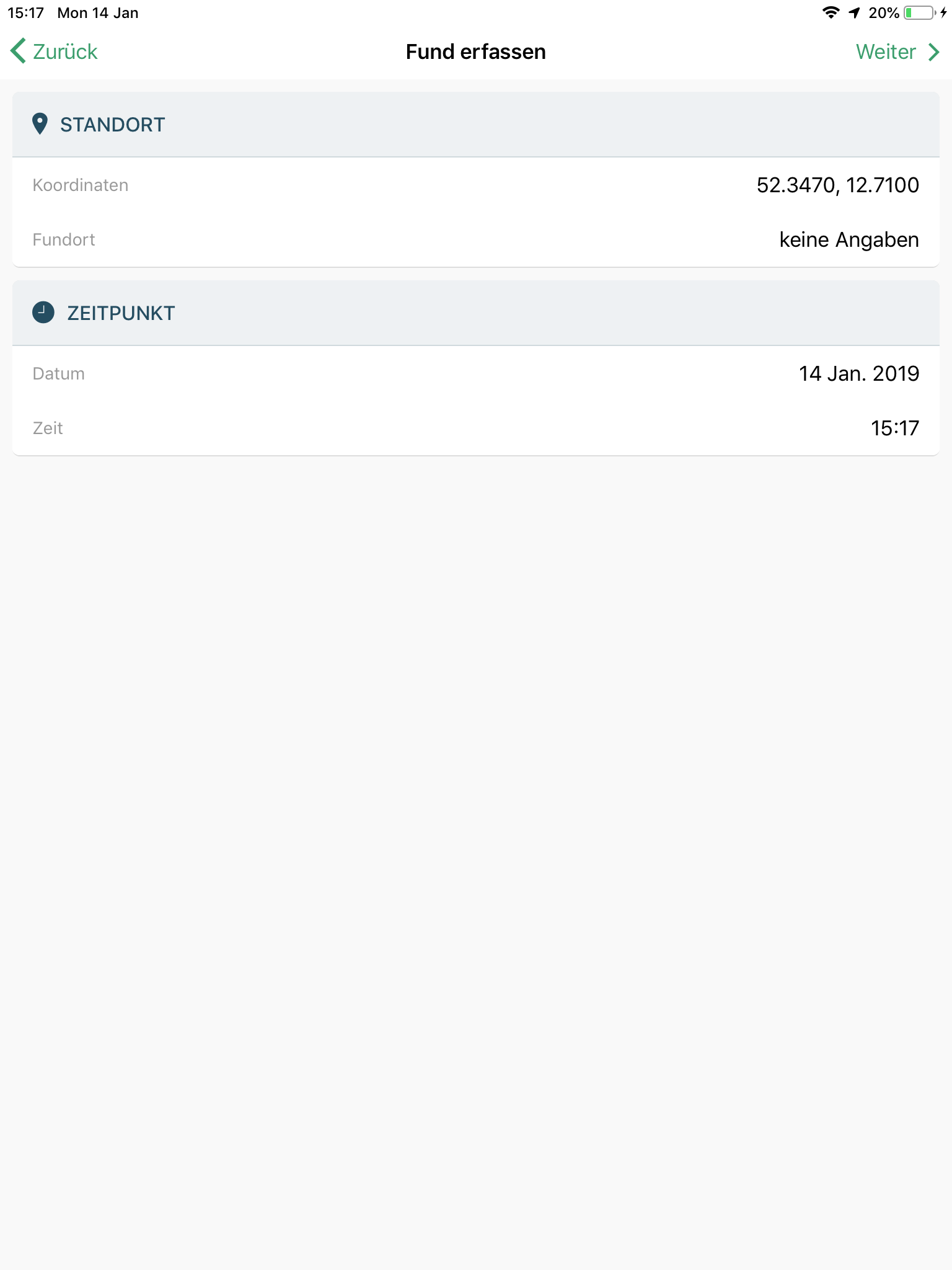This screenshot has height=1270, width=952.
Task: Select the coordinates value 52.3470, 12.7100
Action: click(838, 184)
